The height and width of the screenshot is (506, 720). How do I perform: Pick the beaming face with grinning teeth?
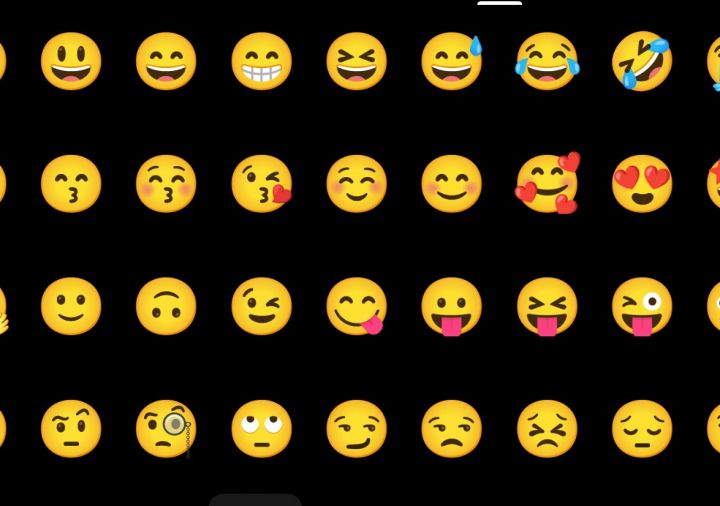[261, 61]
